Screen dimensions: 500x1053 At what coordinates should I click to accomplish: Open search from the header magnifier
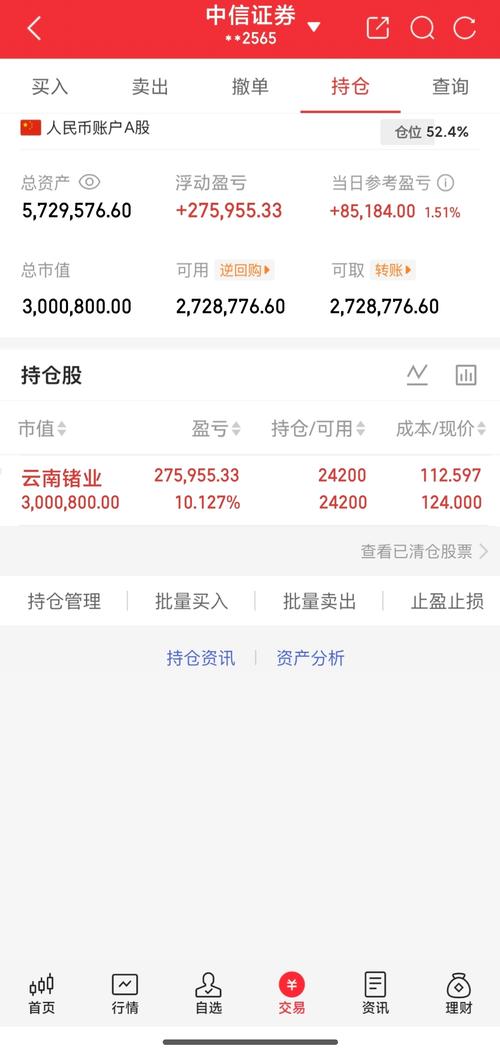tap(422, 28)
